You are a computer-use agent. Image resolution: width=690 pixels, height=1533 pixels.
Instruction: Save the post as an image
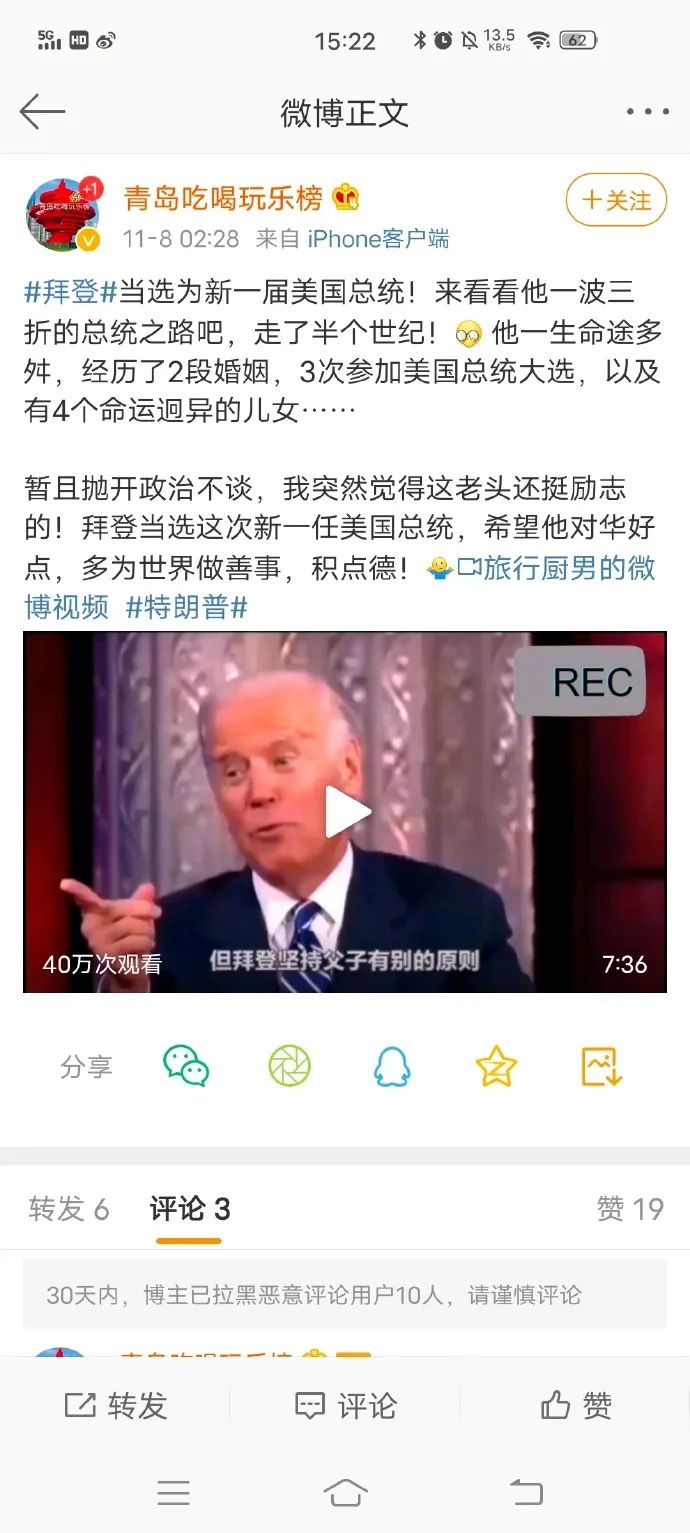coord(601,1067)
